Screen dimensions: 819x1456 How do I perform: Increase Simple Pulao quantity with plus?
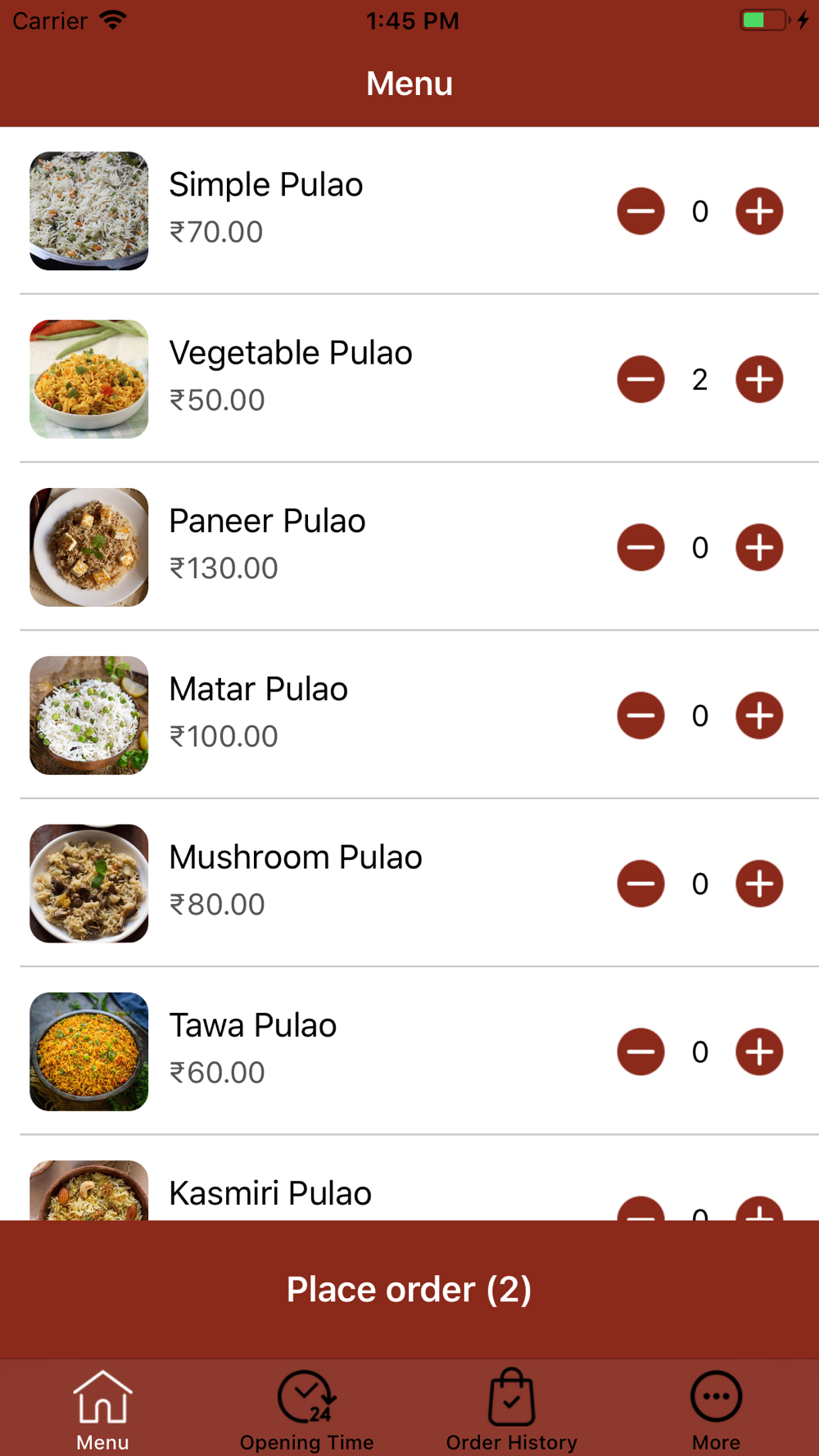point(759,211)
